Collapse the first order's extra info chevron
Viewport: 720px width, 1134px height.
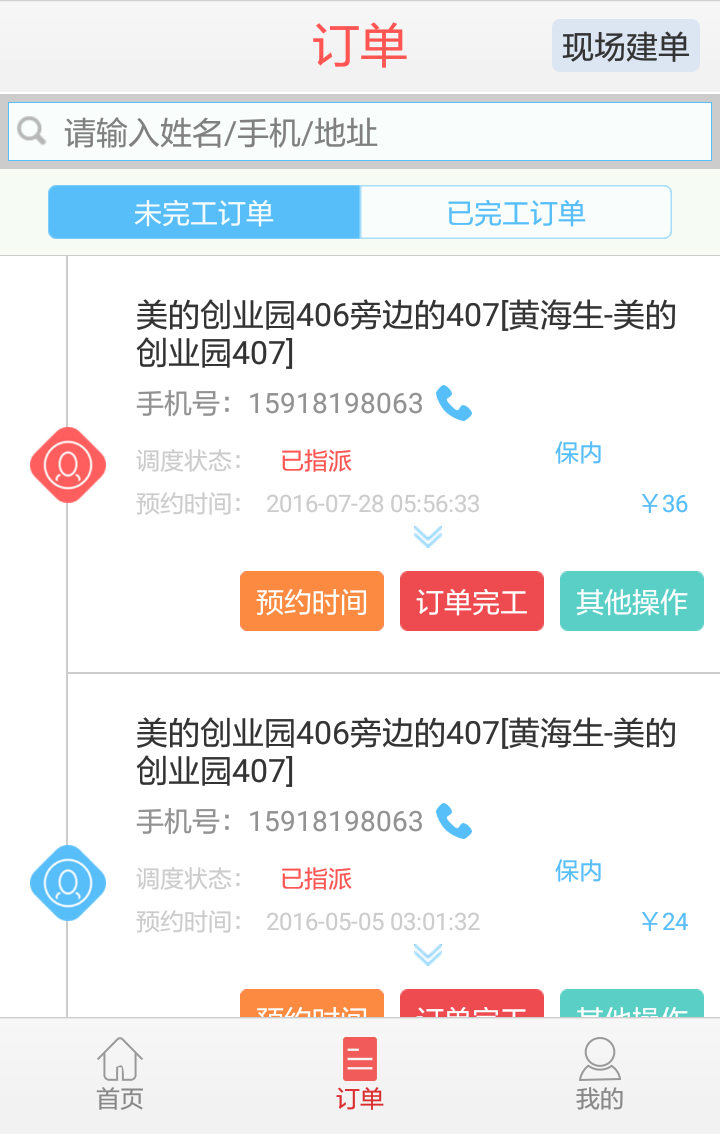(x=428, y=537)
